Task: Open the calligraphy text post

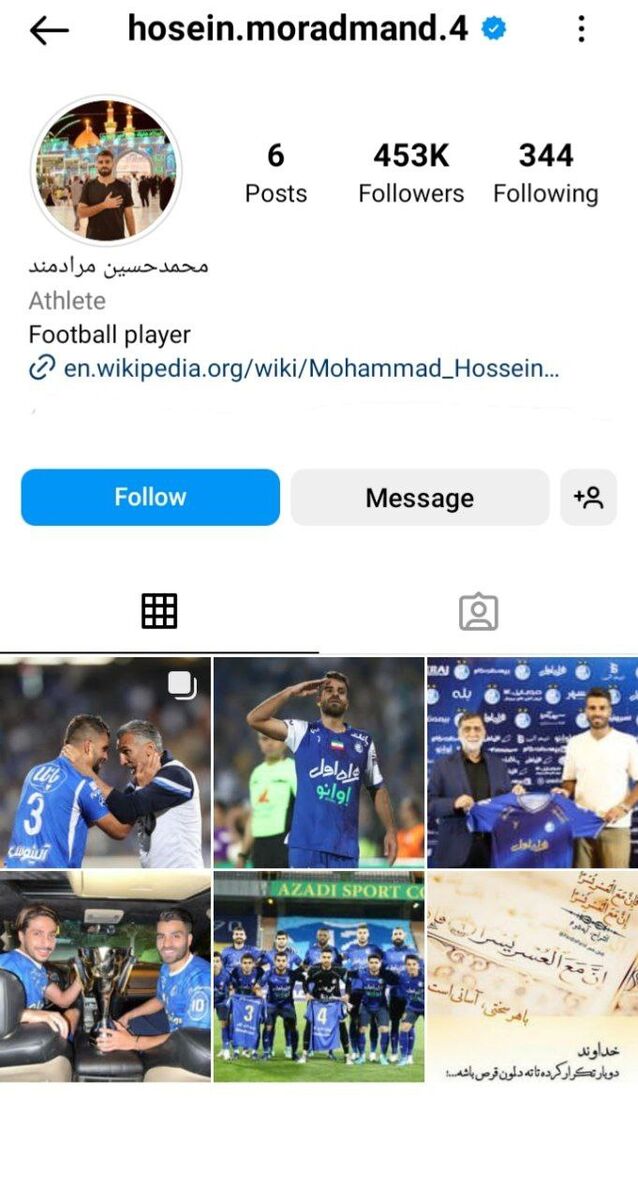Action: click(x=532, y=976)
